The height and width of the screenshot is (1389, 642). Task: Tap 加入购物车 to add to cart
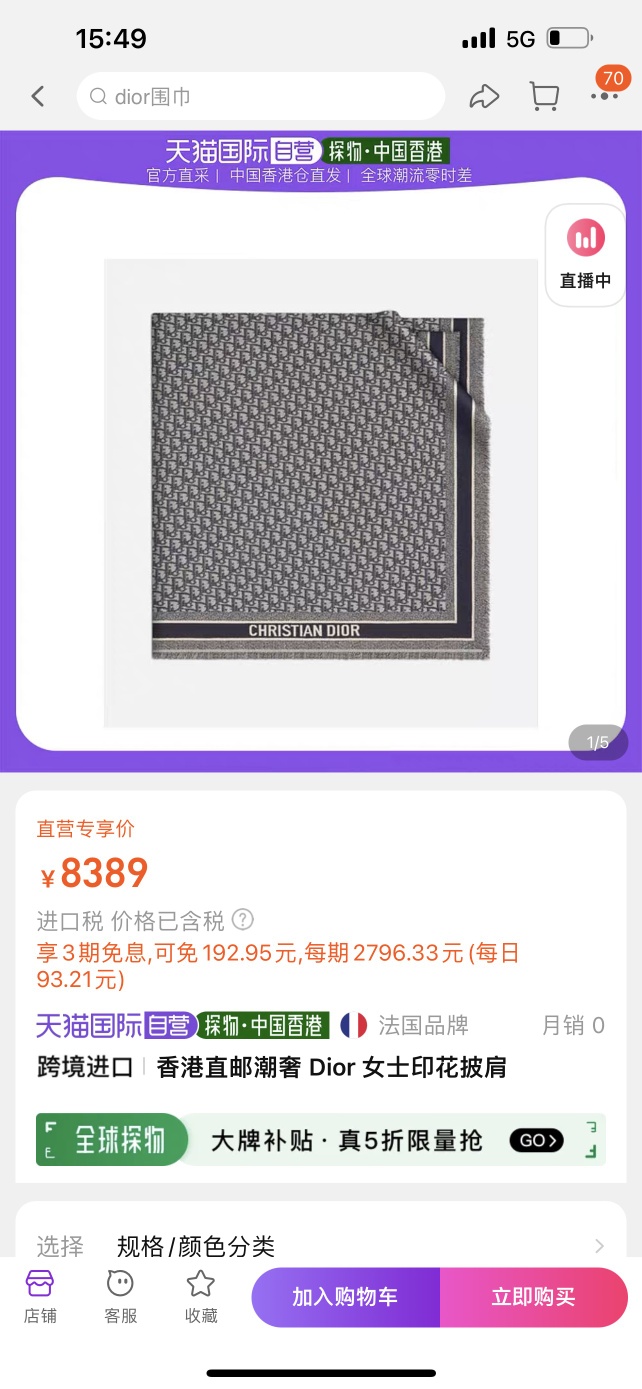pyautogui.click(x=345, y=1297)
